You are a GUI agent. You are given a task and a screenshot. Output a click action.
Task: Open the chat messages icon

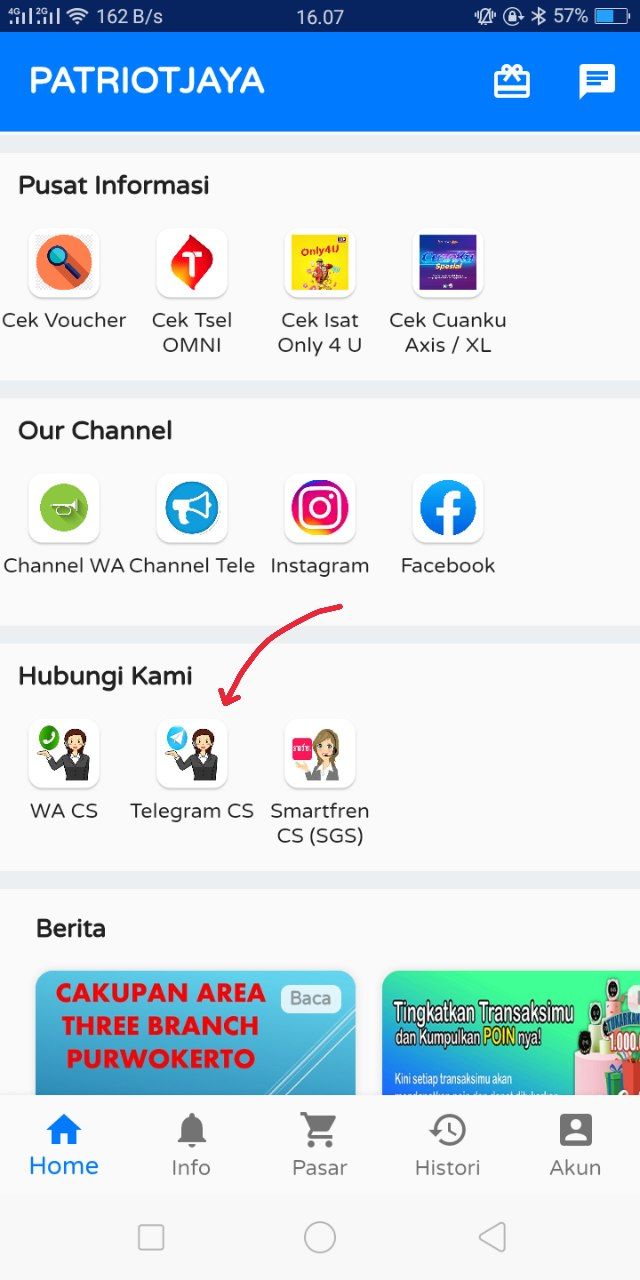597,81
